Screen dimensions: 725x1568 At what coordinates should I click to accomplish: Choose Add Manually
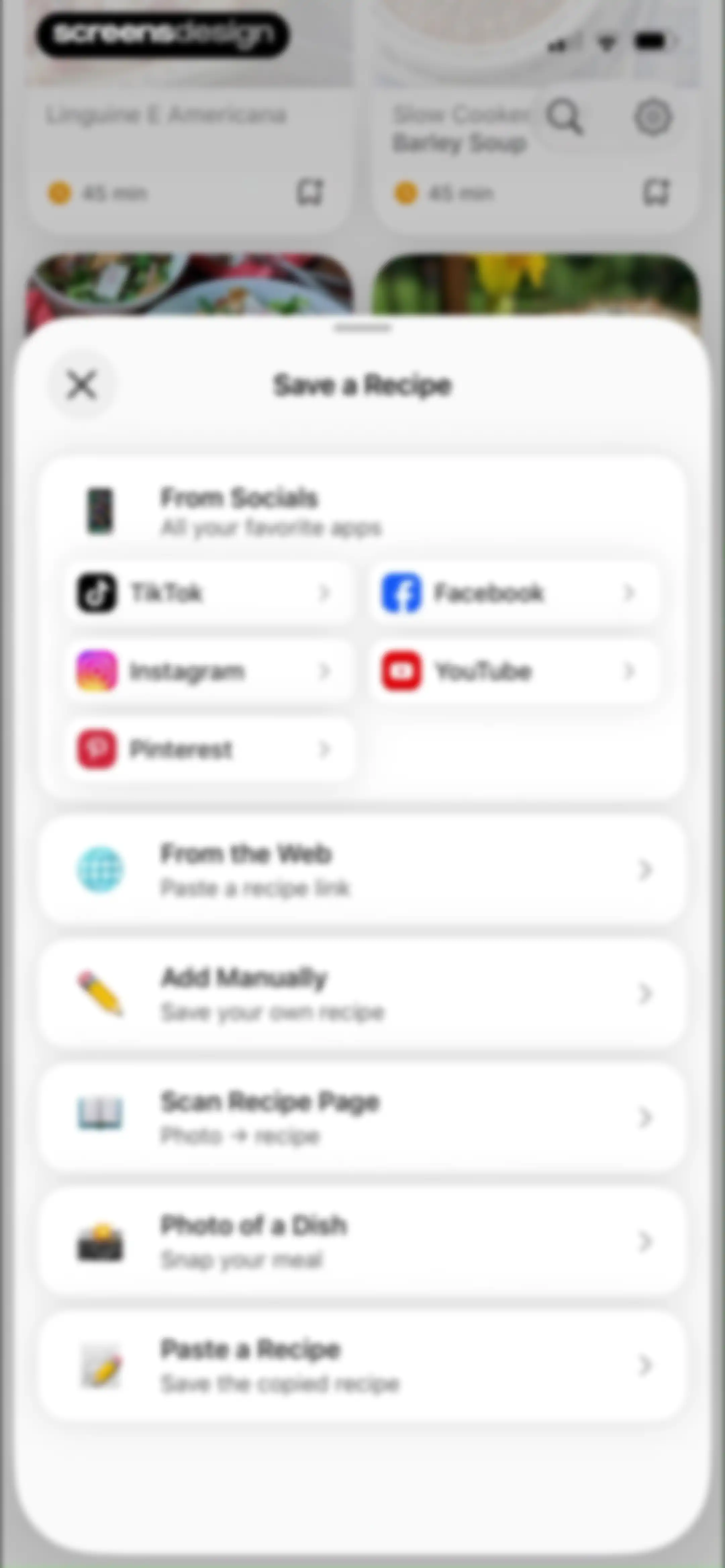click(x=362, y=994)
